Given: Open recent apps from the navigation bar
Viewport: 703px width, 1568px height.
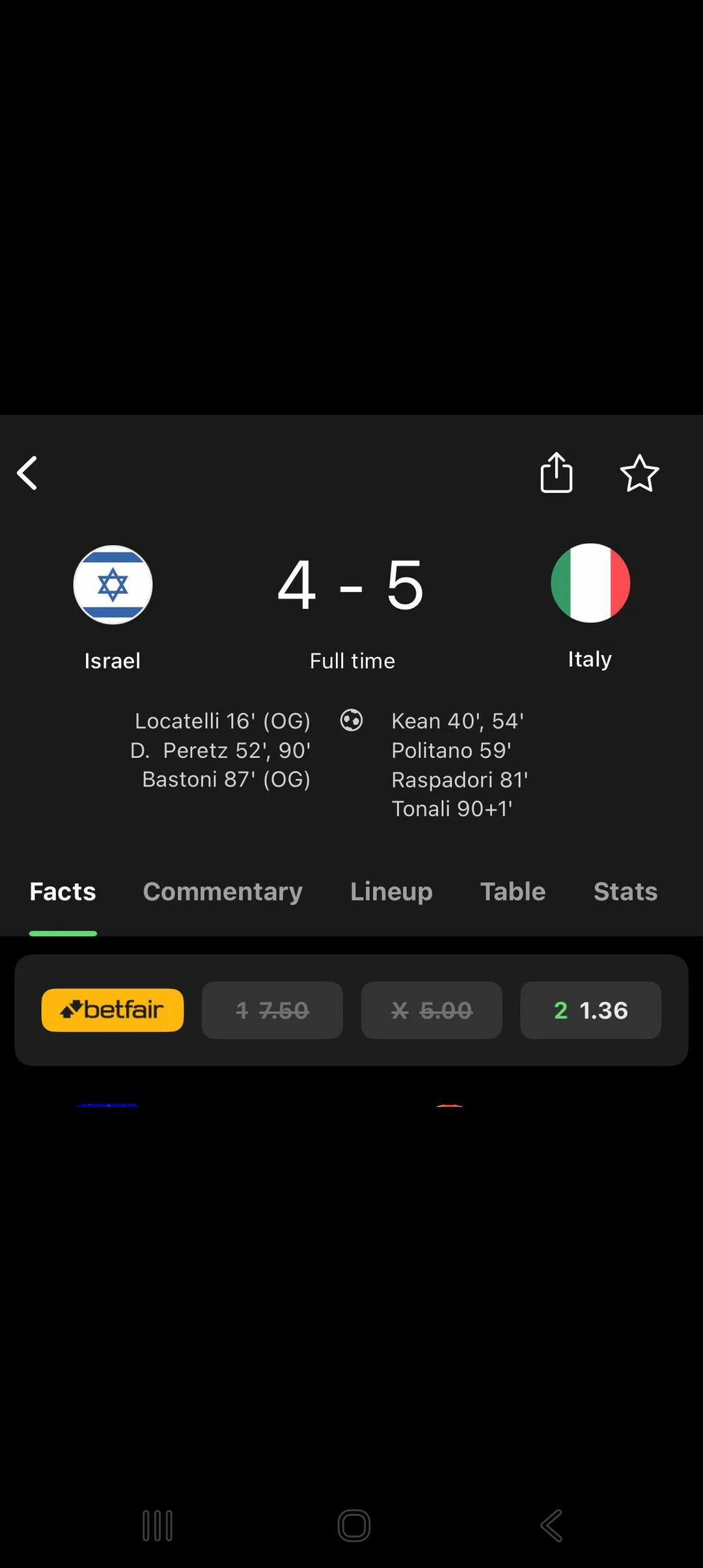Looking at the screenshot, I should point(158,1526).
